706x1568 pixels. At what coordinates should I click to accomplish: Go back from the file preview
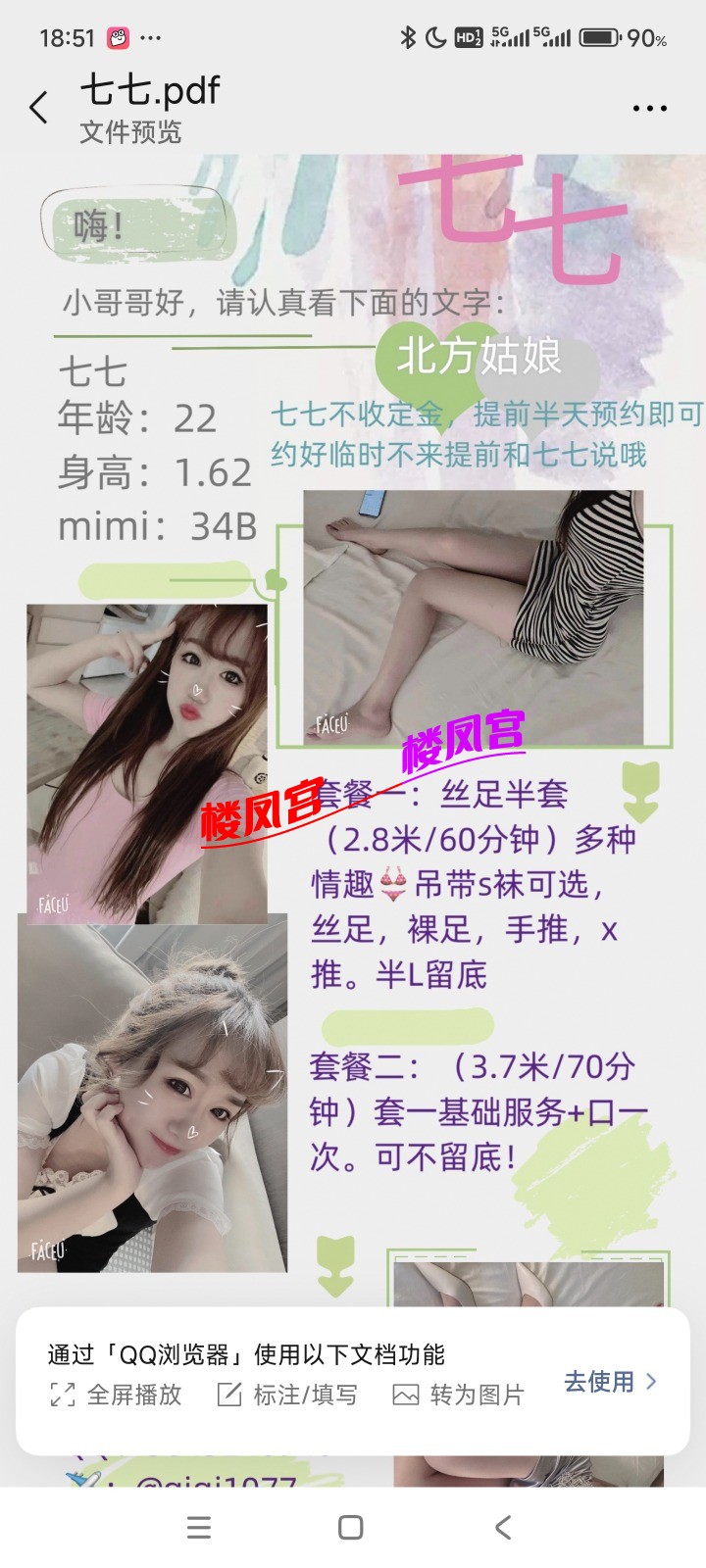click(x=39, y=108)
